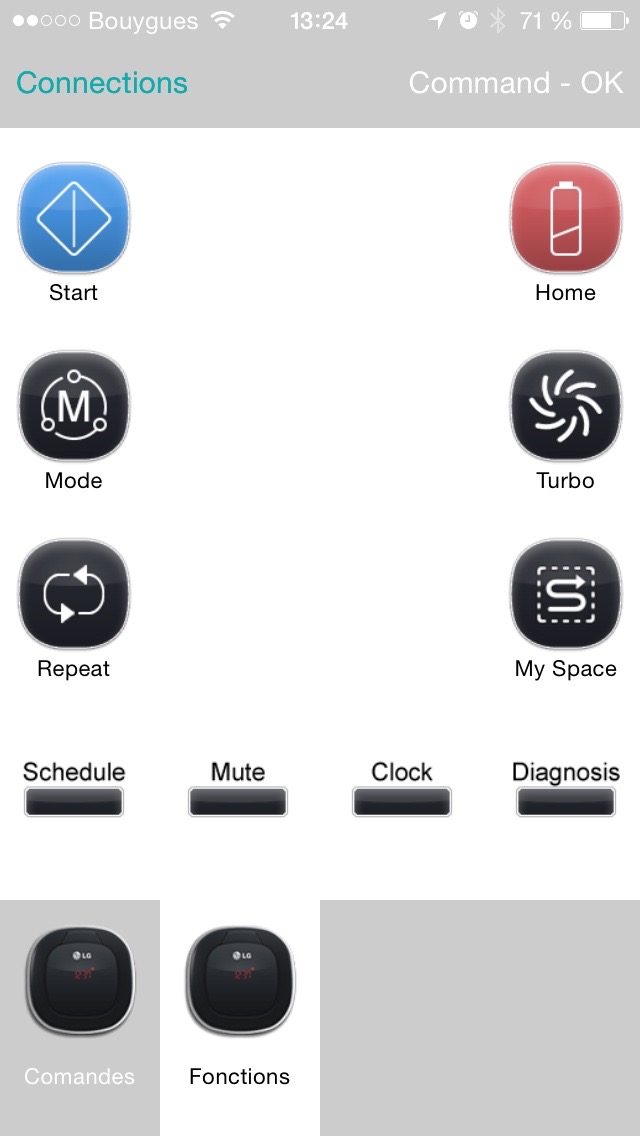Open the Schedule function
The image size is (640, 1136).
[74, 801]
